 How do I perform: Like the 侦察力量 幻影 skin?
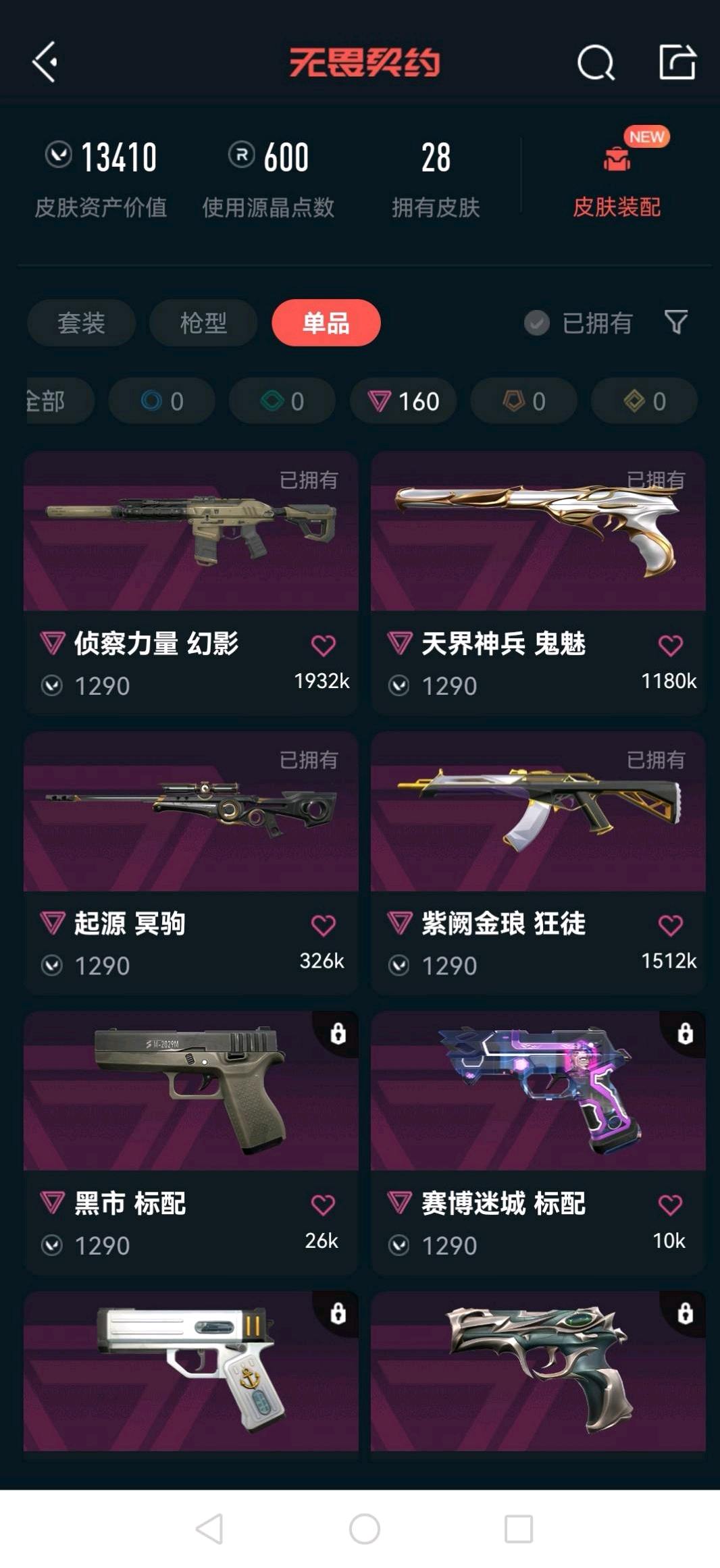click(323, 646)
